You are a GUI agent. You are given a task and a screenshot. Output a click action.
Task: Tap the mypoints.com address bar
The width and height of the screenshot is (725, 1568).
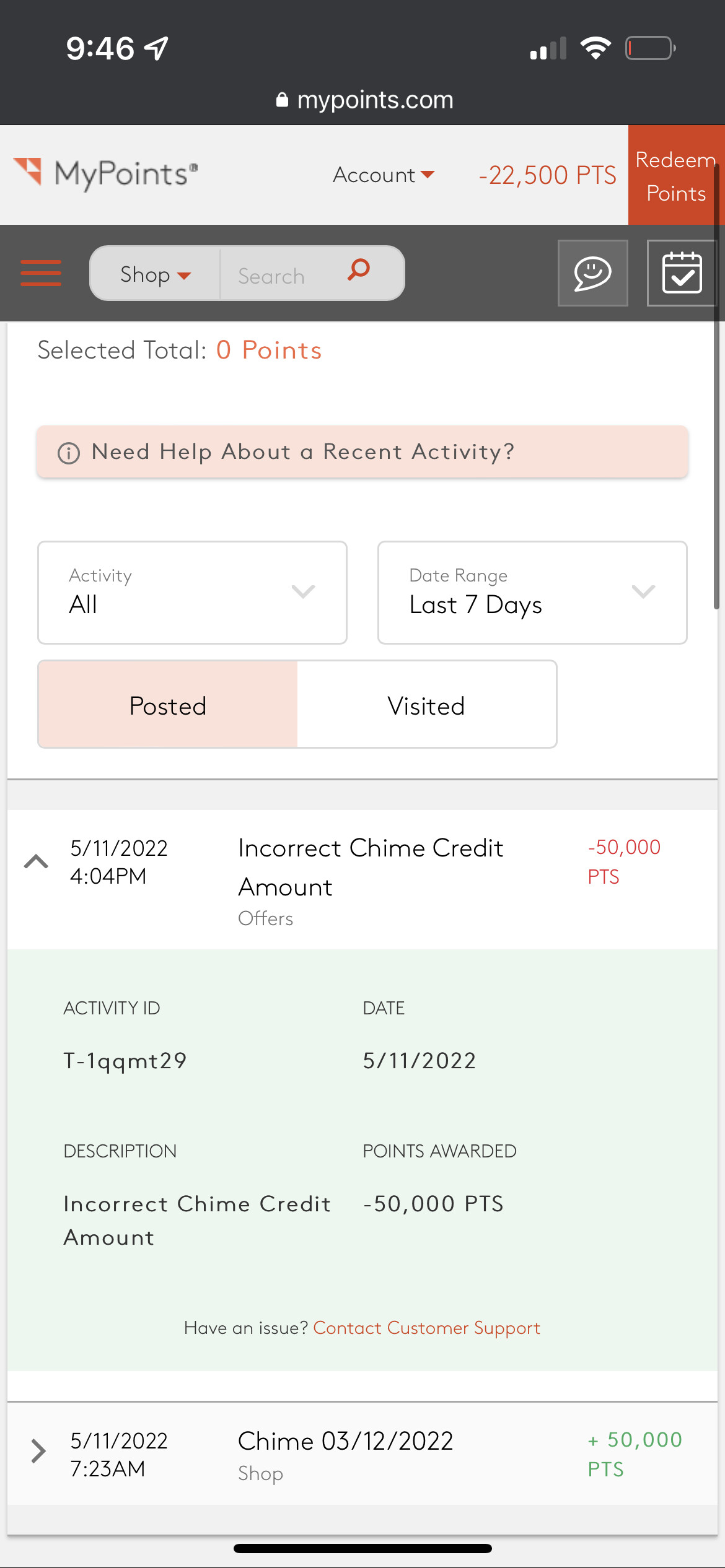[x=364, y=100]
